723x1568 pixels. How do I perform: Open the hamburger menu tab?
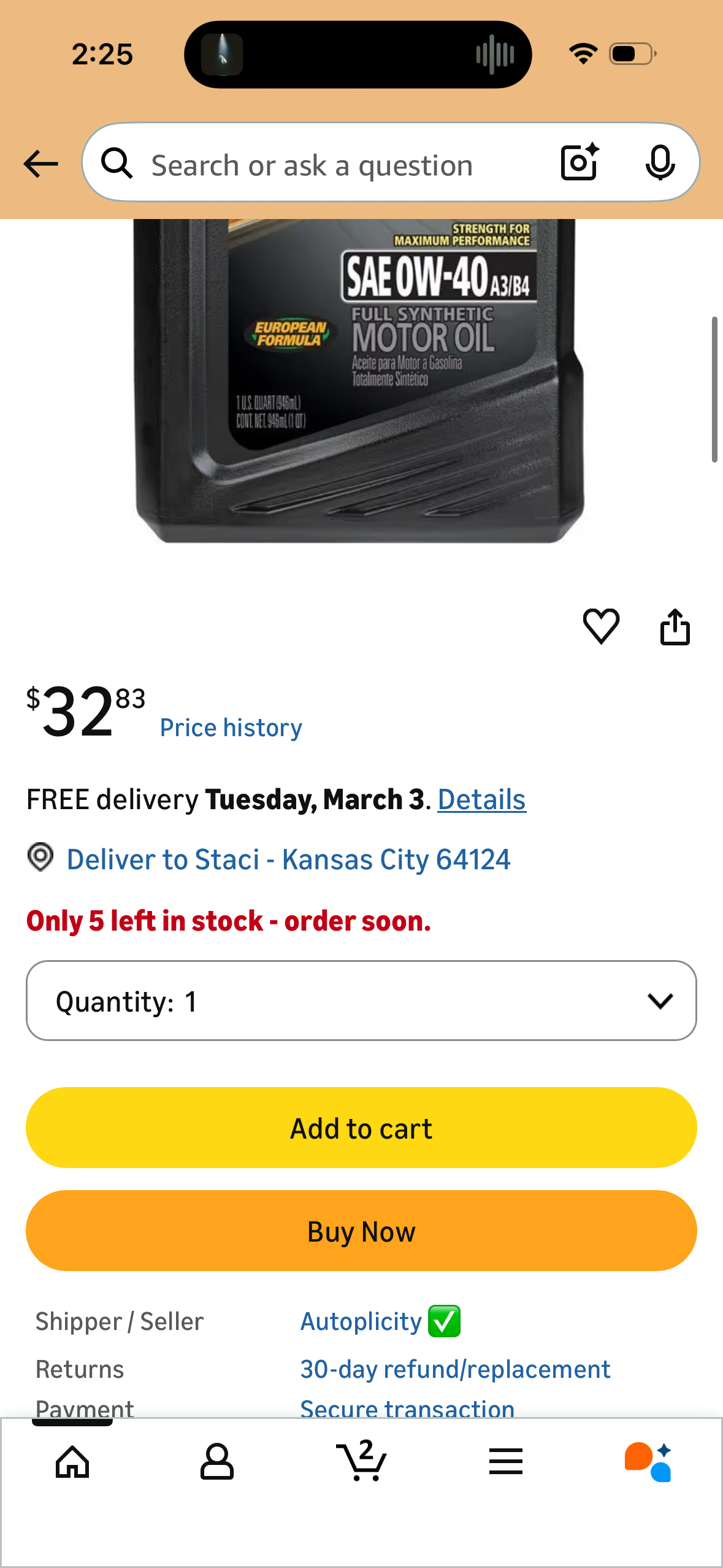[x=506, y=1462]
